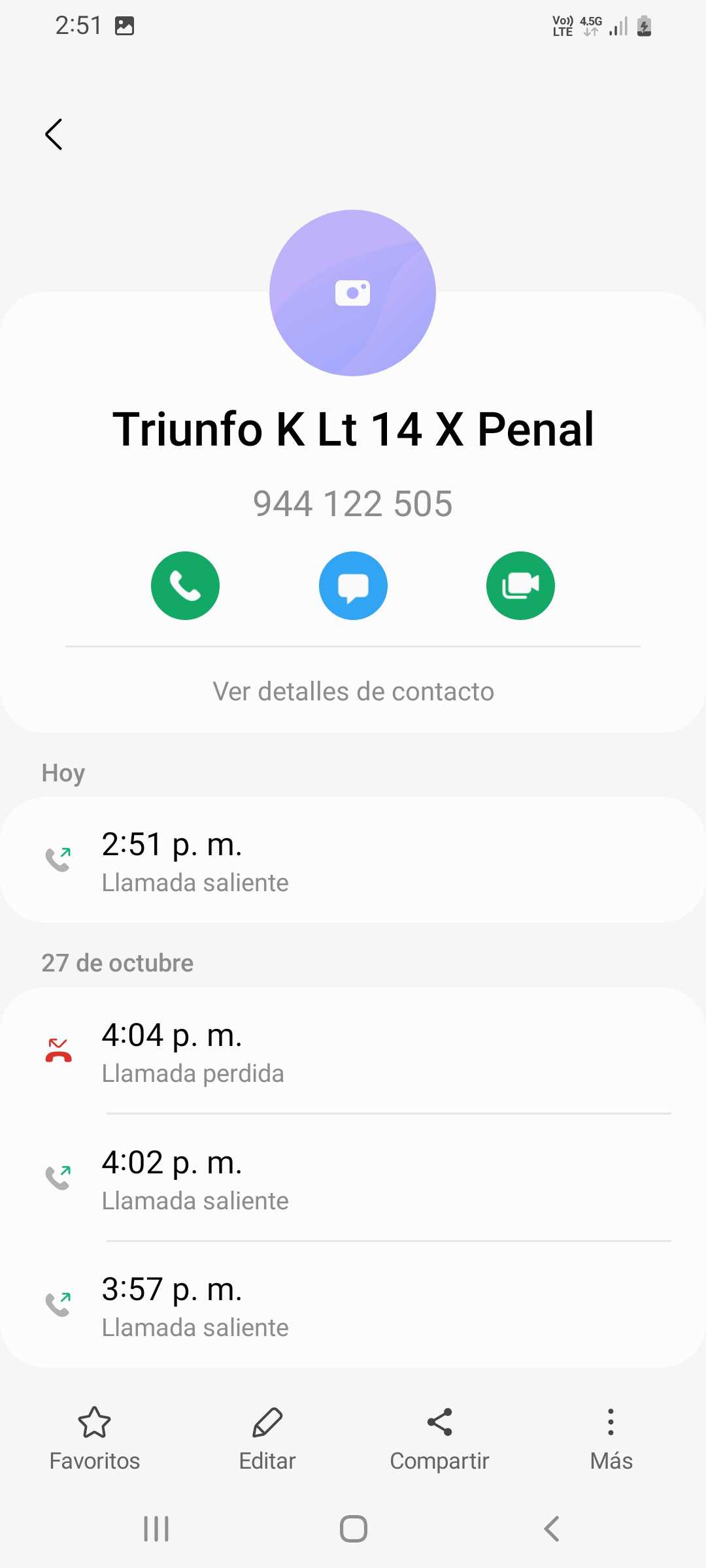The image size is (706, 1568).
Task: Go to the system home screen
Action: (353, 1529)
